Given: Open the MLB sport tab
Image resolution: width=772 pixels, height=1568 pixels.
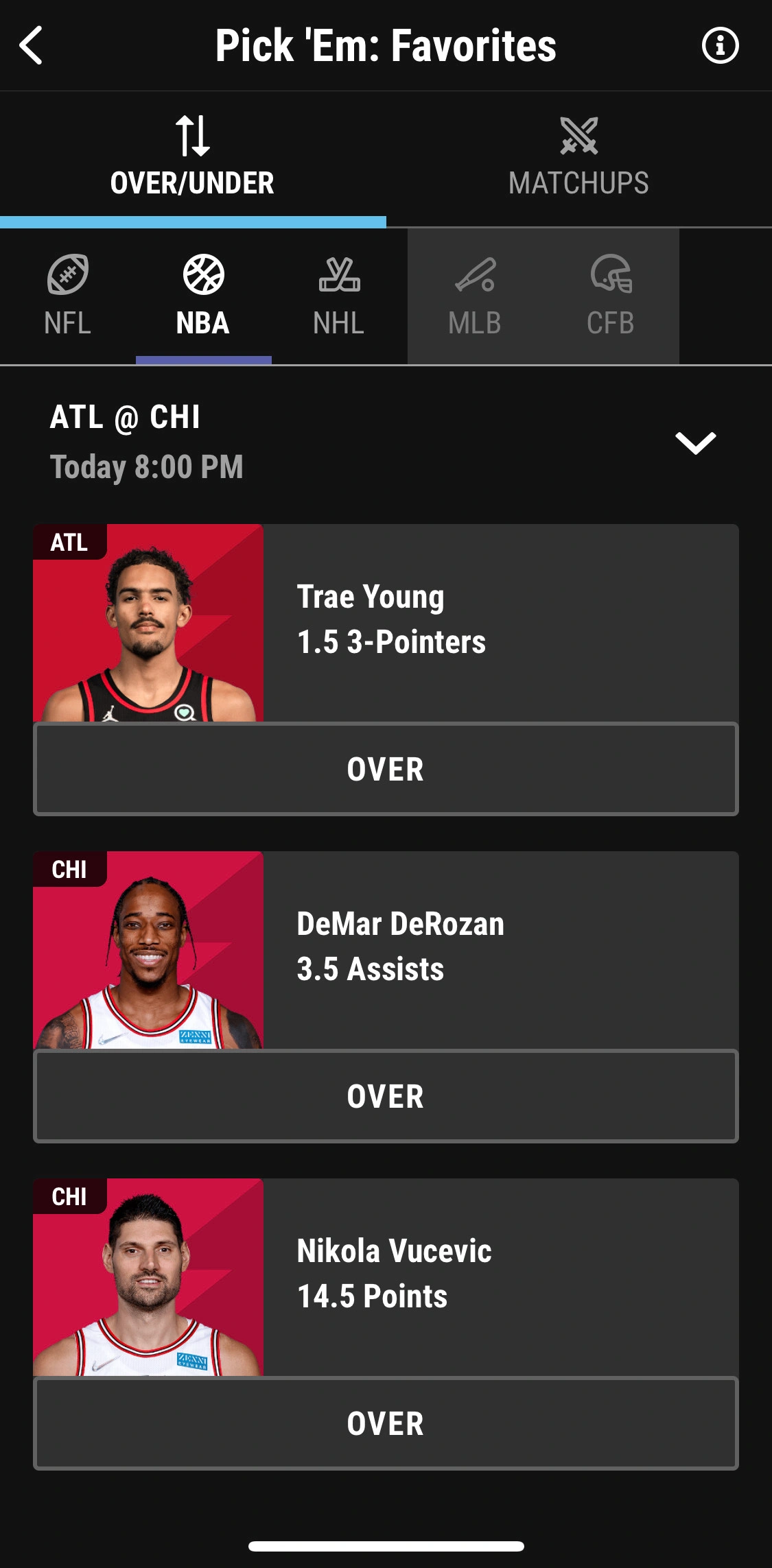Looking at the screenshot, I should 475,296.
